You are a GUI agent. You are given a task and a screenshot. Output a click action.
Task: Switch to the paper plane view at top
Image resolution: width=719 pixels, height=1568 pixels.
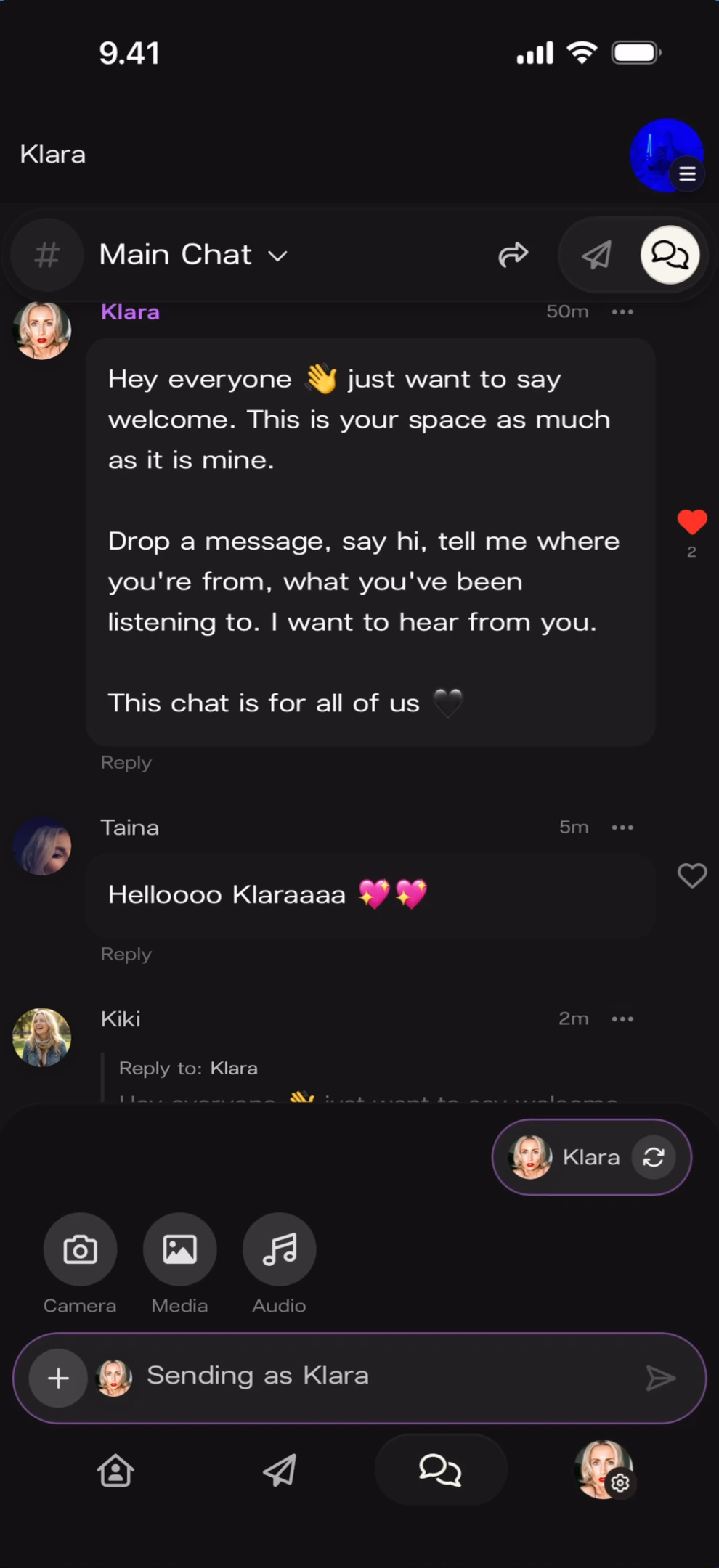point(597,255)
